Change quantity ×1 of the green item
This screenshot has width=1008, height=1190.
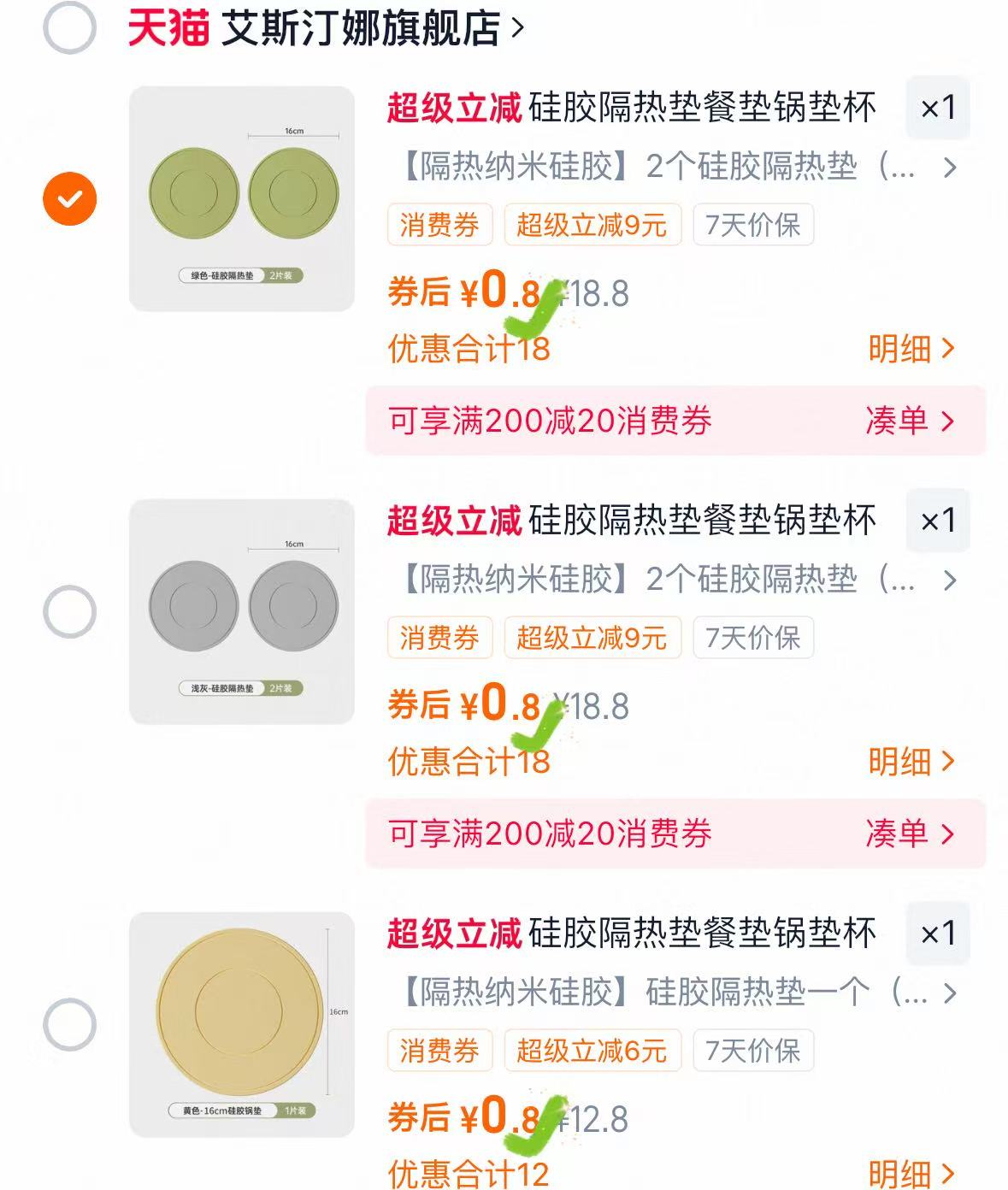pos(937,108)
